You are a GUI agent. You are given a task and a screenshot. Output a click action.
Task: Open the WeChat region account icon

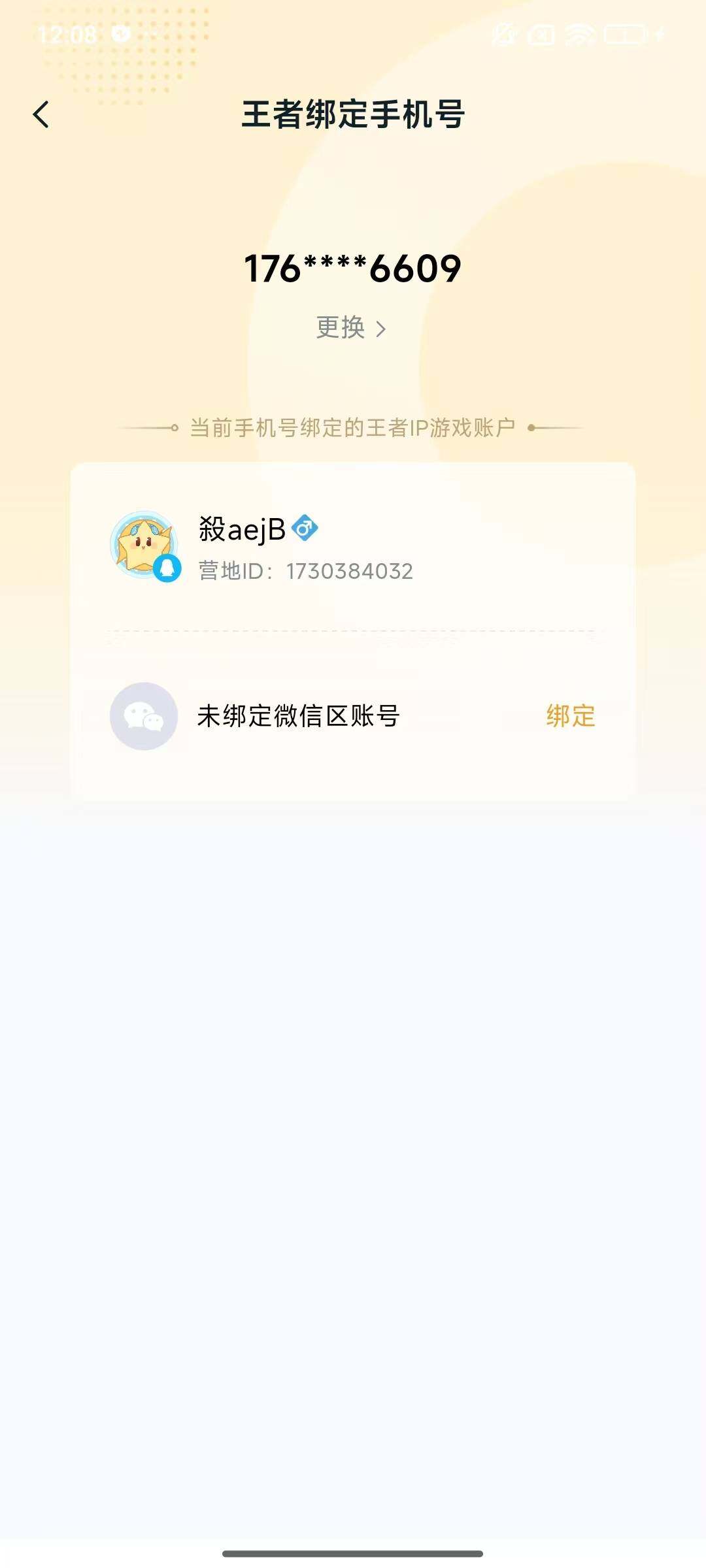pos(144,716)
